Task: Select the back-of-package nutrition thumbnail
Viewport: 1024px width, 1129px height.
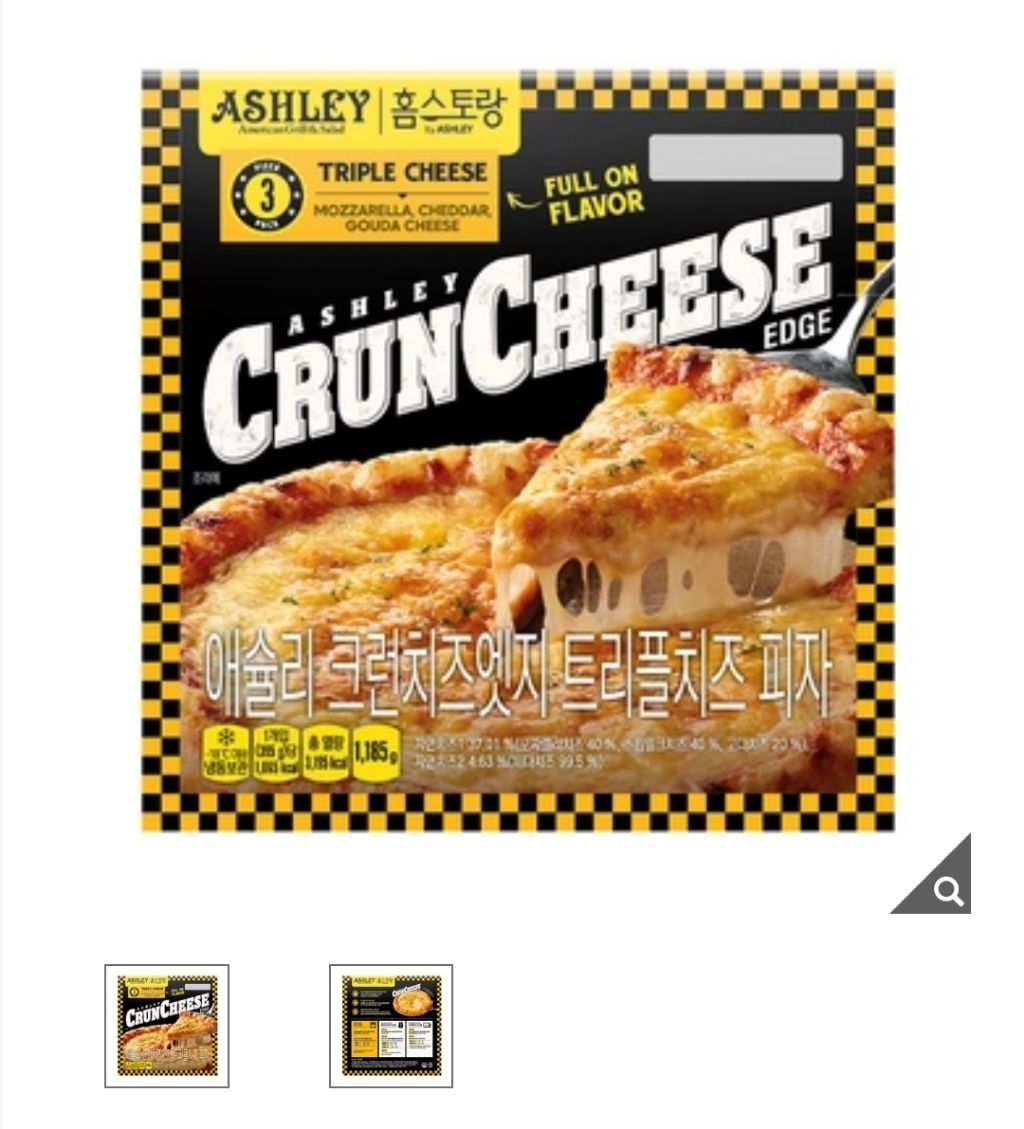Action: pos(392,1024)
